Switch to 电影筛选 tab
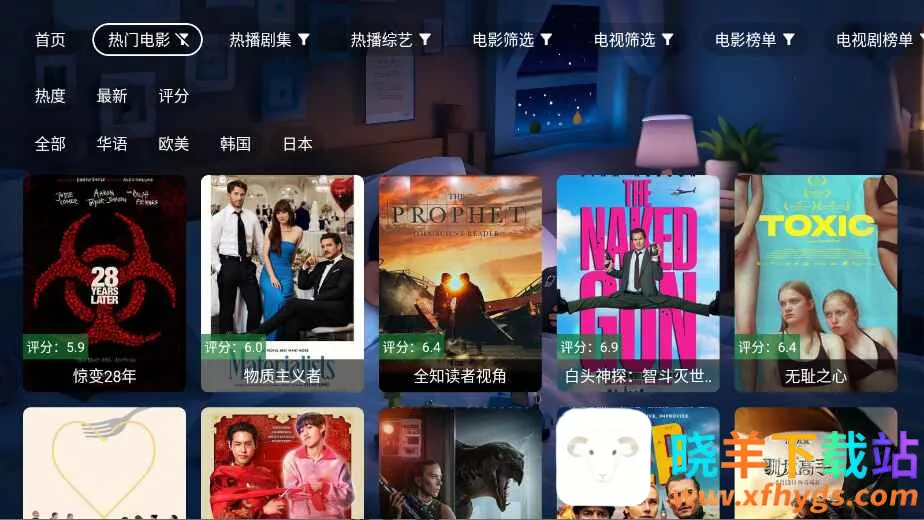Image resolution: width=924 pixels, height=520 pixels. pos(512,40)
